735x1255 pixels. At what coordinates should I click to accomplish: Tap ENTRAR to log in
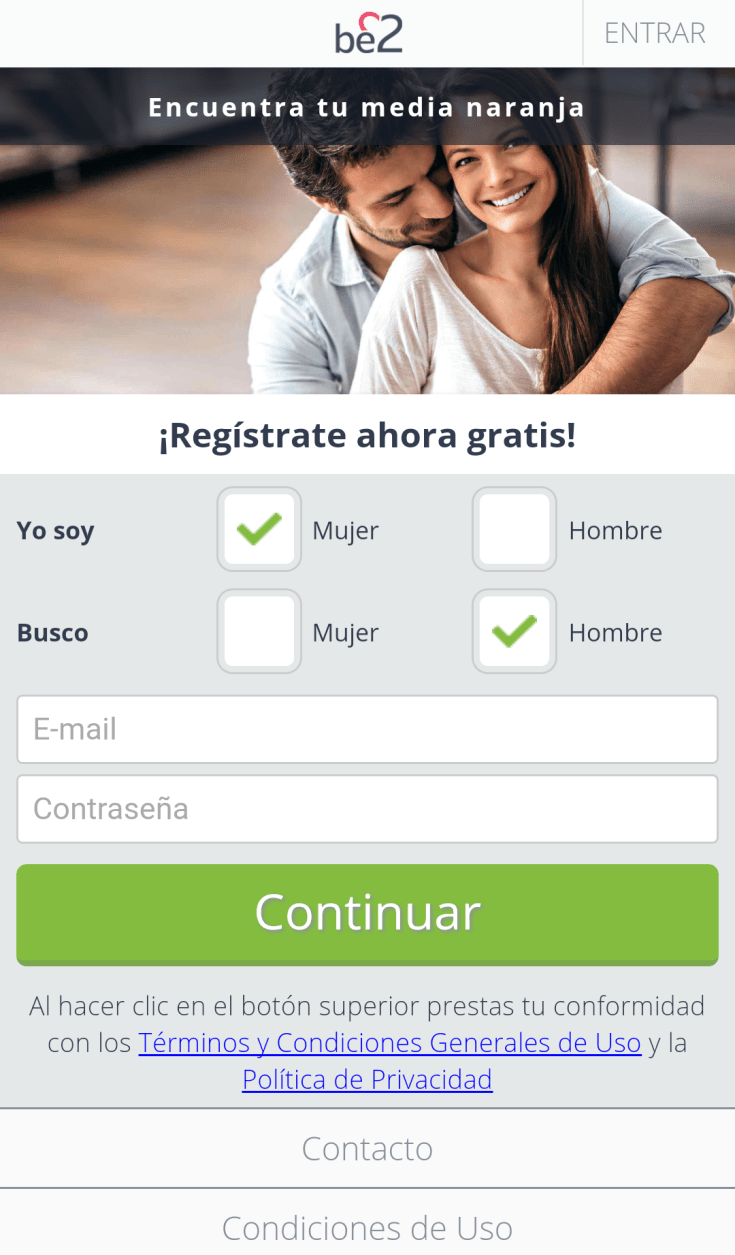[655, 33]
